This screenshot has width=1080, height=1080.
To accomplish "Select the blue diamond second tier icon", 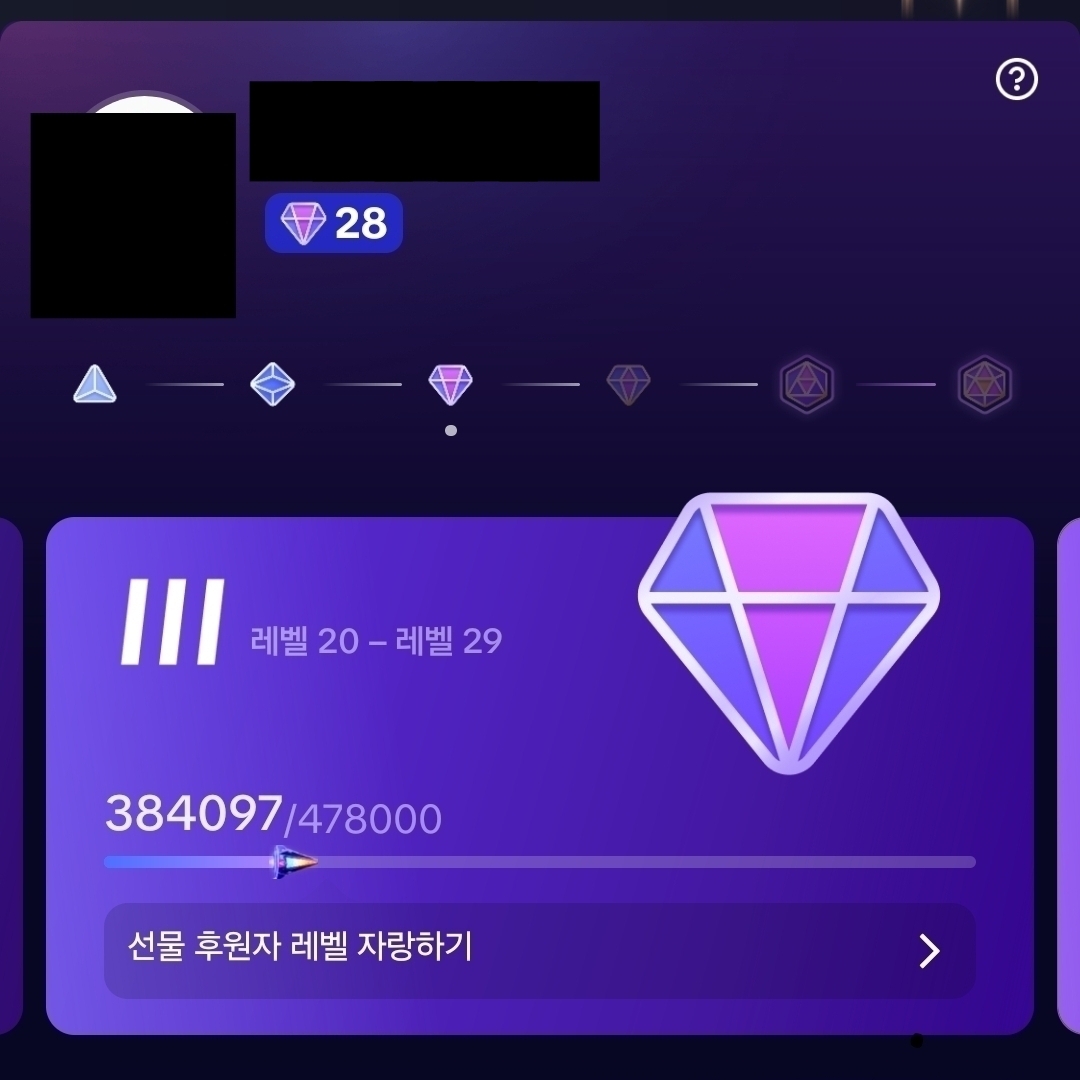I will pos(272,384).
